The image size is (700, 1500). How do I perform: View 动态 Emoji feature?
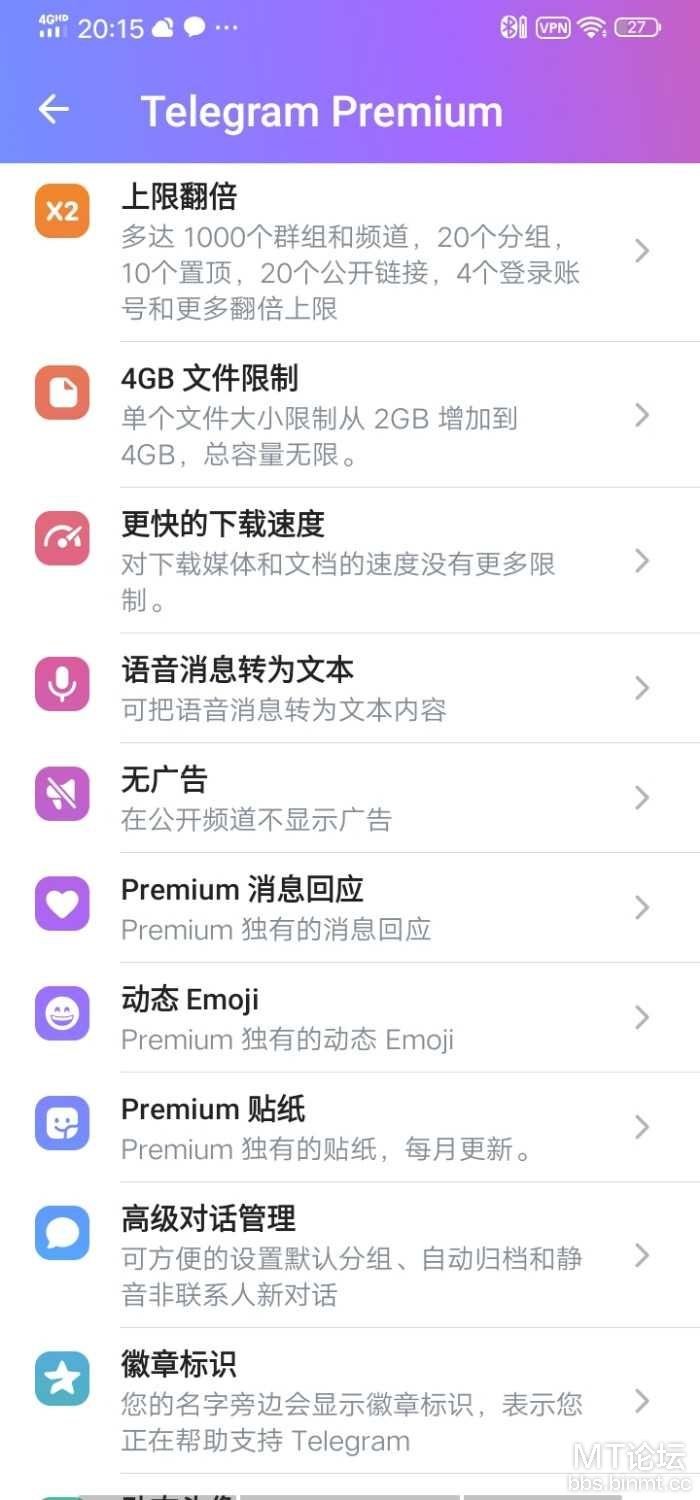[350, 1018]
